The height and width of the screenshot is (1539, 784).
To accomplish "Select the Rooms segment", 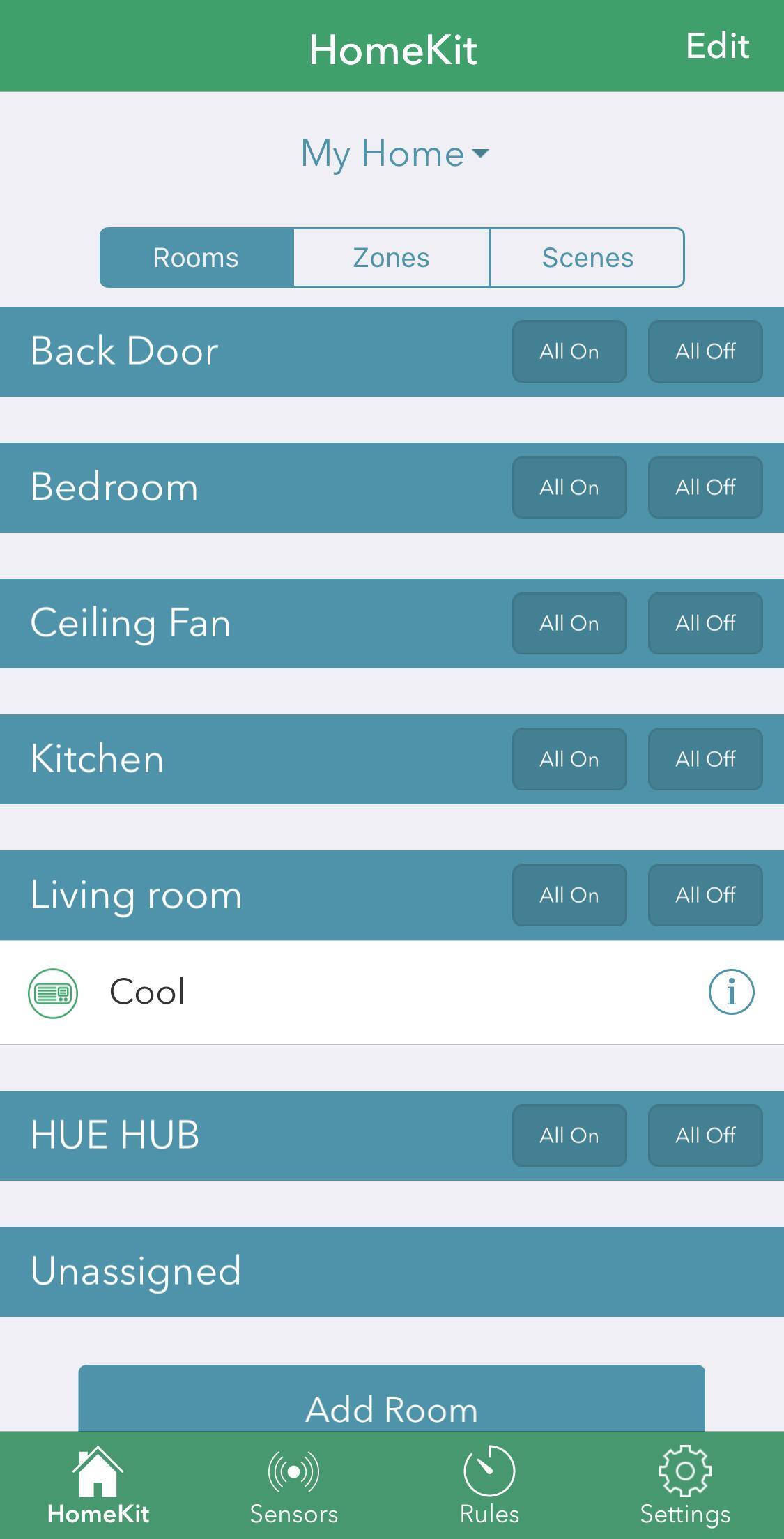I will click(x=197, y=257).
